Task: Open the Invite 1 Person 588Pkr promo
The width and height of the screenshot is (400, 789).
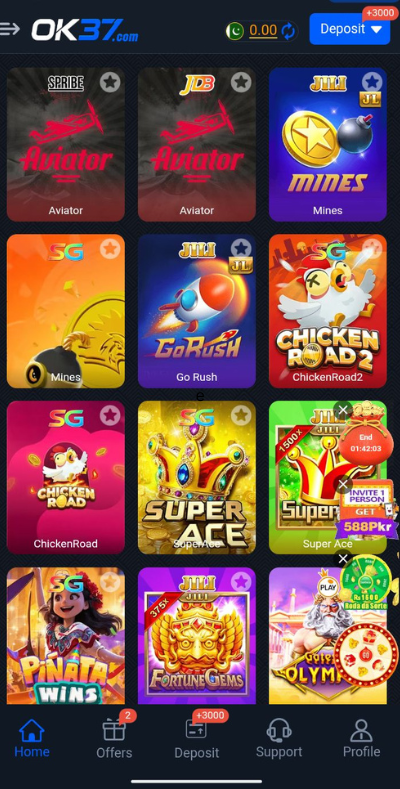Action: click(x=366, y=512)
